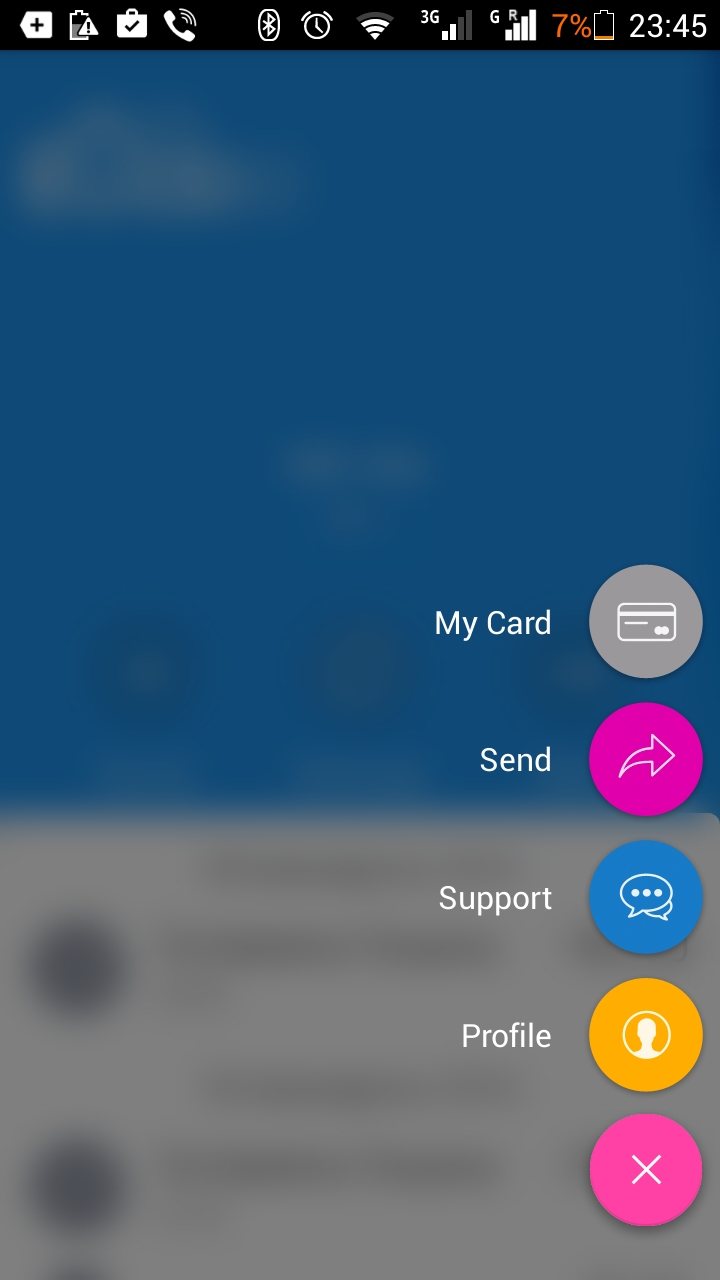The height and width of the screenshot is (1280, 720).
Task: Open the Support chat button
Action: click(x=646, y=896)
